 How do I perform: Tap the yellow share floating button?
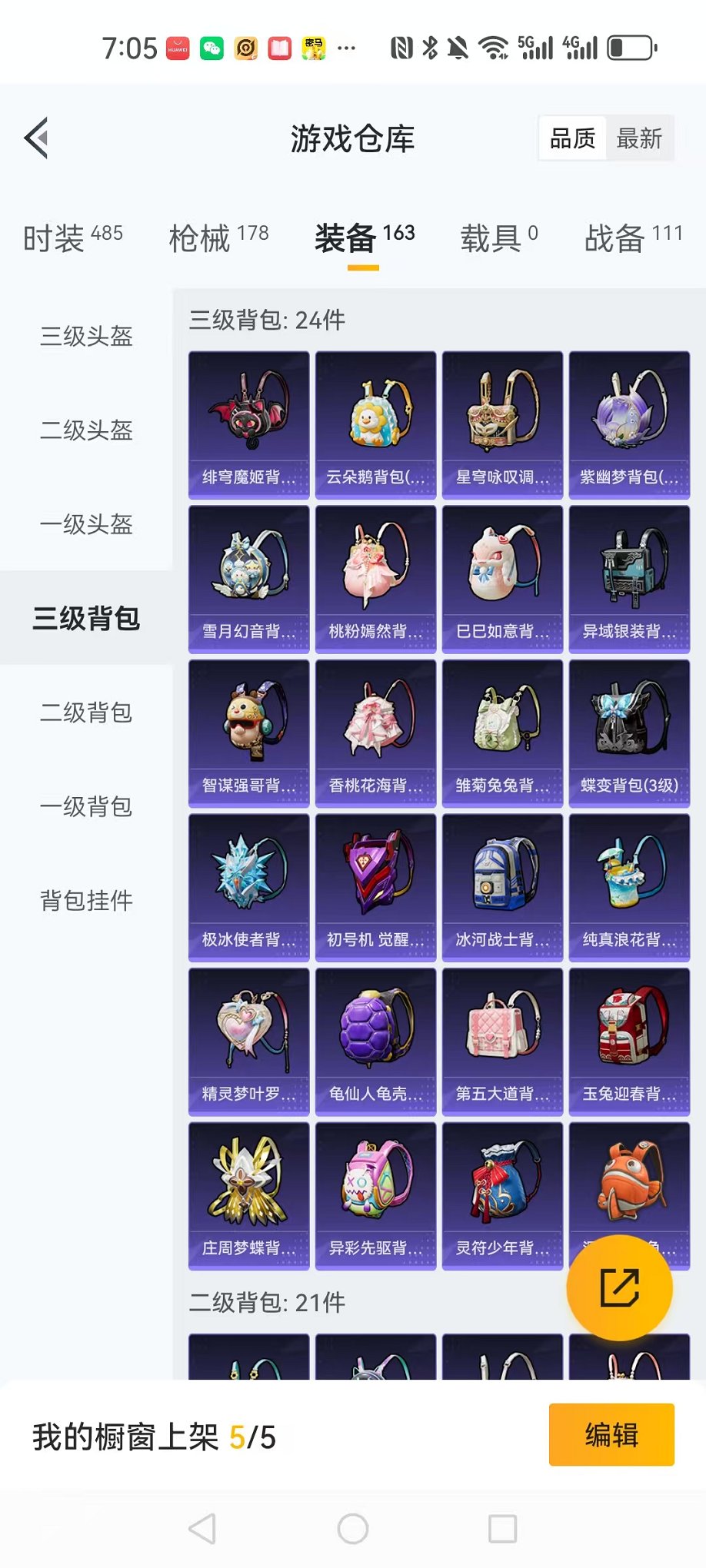pos(619,1287)
